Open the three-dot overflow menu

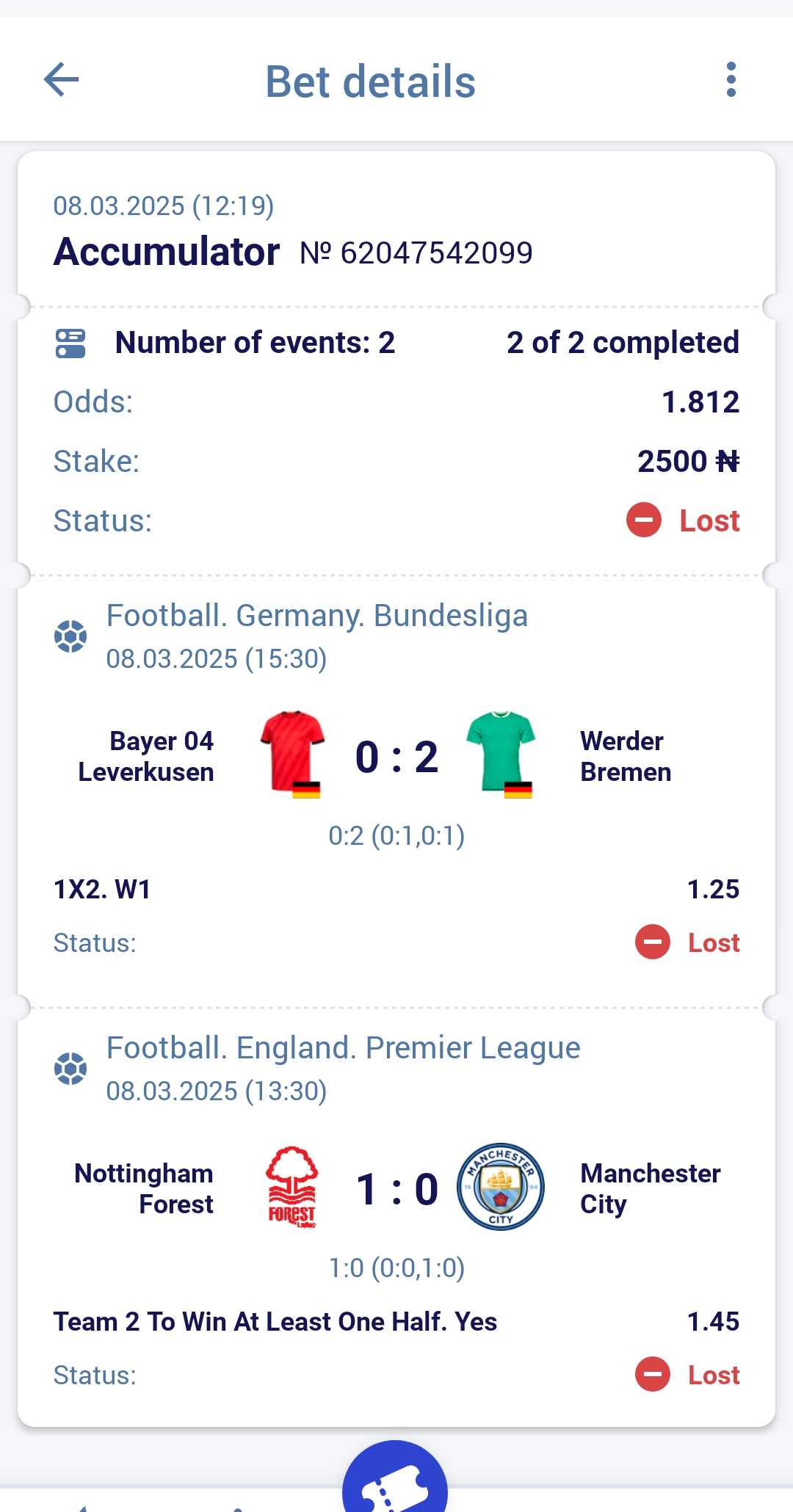[731, 79]
